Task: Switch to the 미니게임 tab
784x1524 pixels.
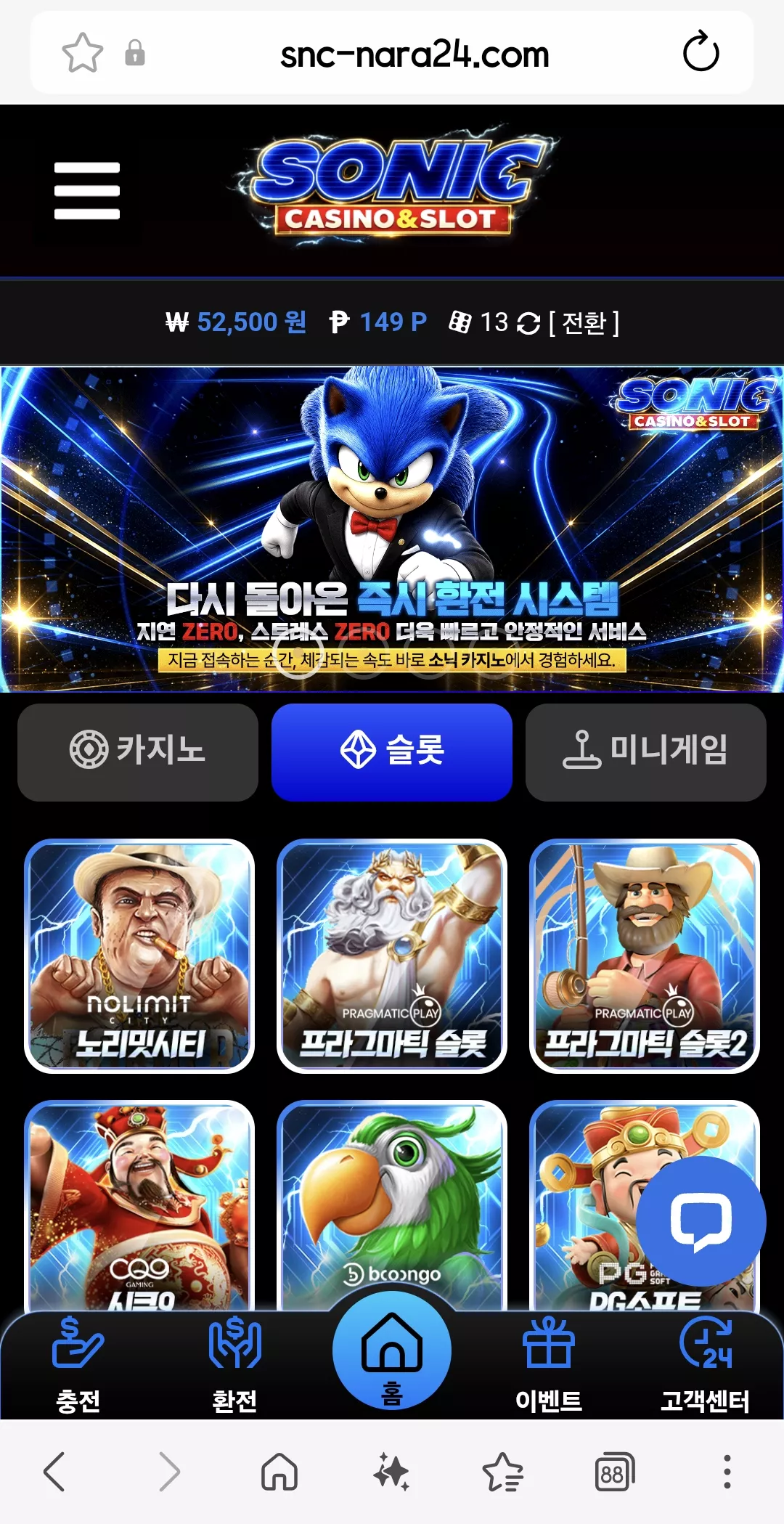Action: point(646,752)
